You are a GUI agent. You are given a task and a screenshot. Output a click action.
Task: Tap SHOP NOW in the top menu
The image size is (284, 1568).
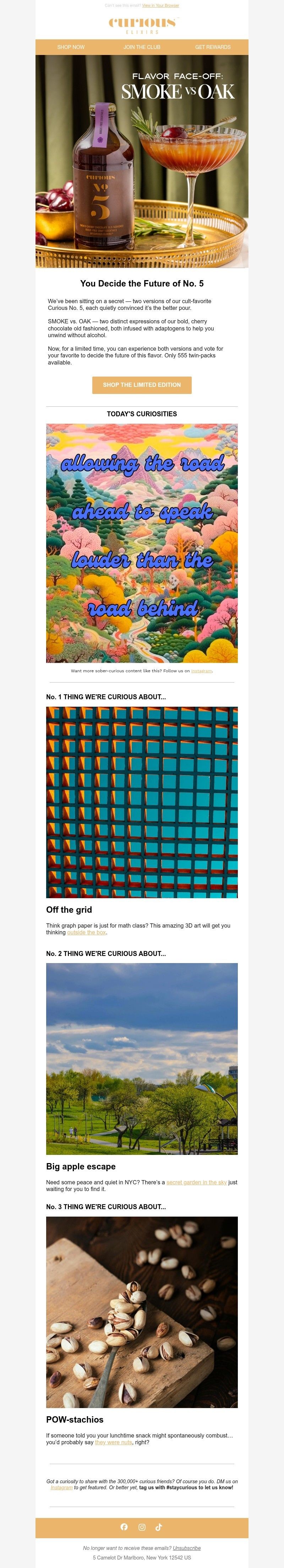71,47
